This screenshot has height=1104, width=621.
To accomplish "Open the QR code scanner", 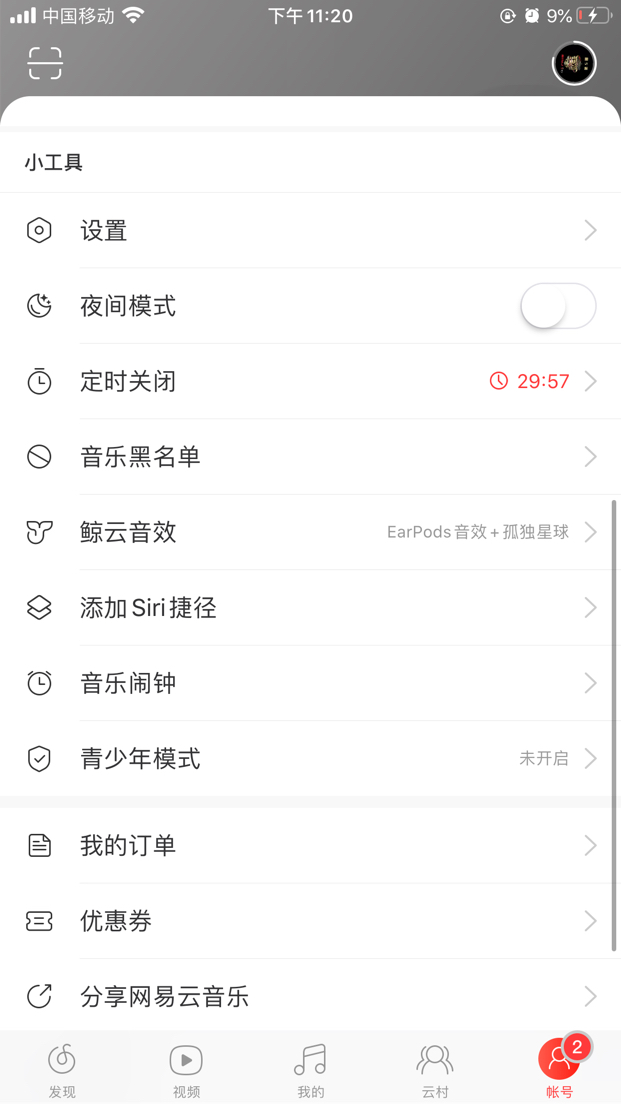I will (x=45, y=63).
